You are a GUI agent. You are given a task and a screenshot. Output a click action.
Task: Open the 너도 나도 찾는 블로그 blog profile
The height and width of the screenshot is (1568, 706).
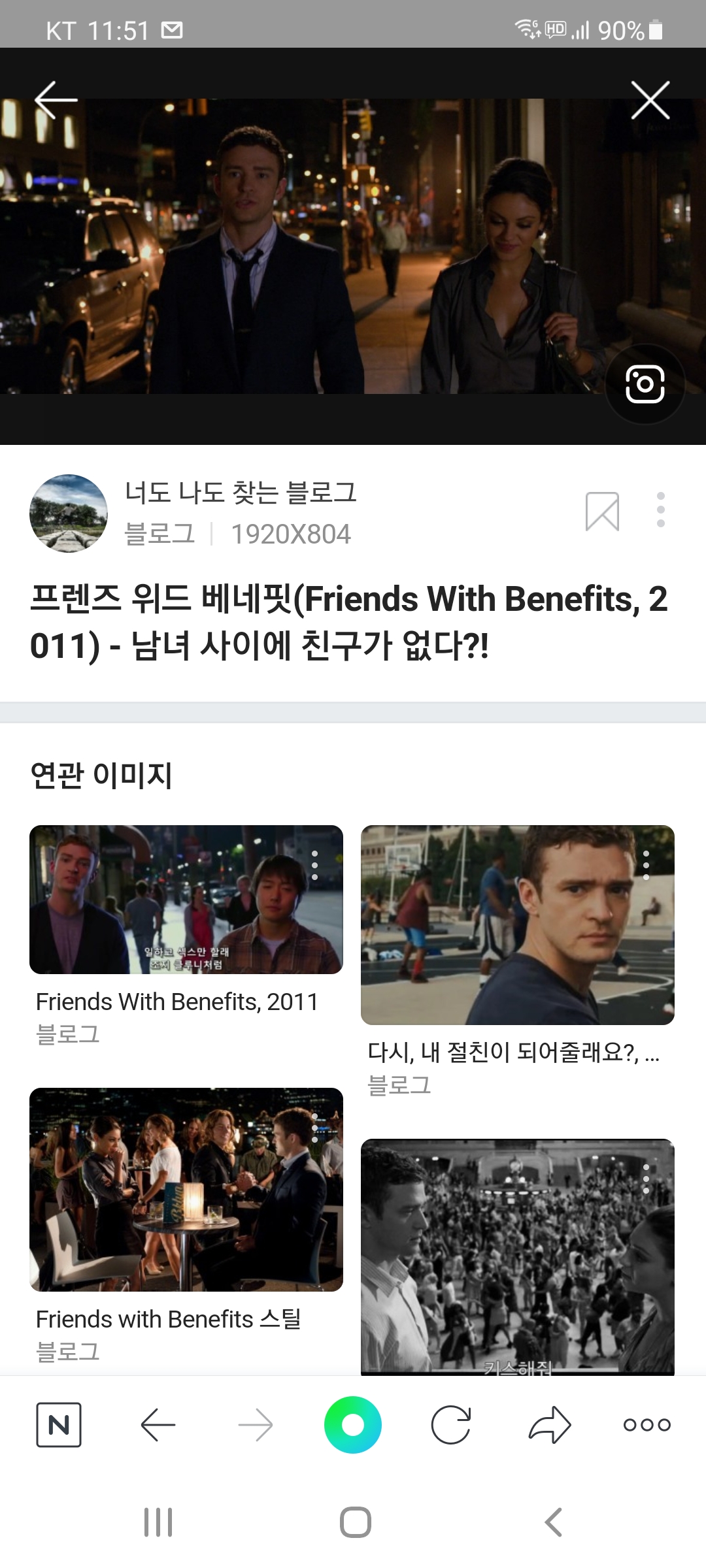241,493
